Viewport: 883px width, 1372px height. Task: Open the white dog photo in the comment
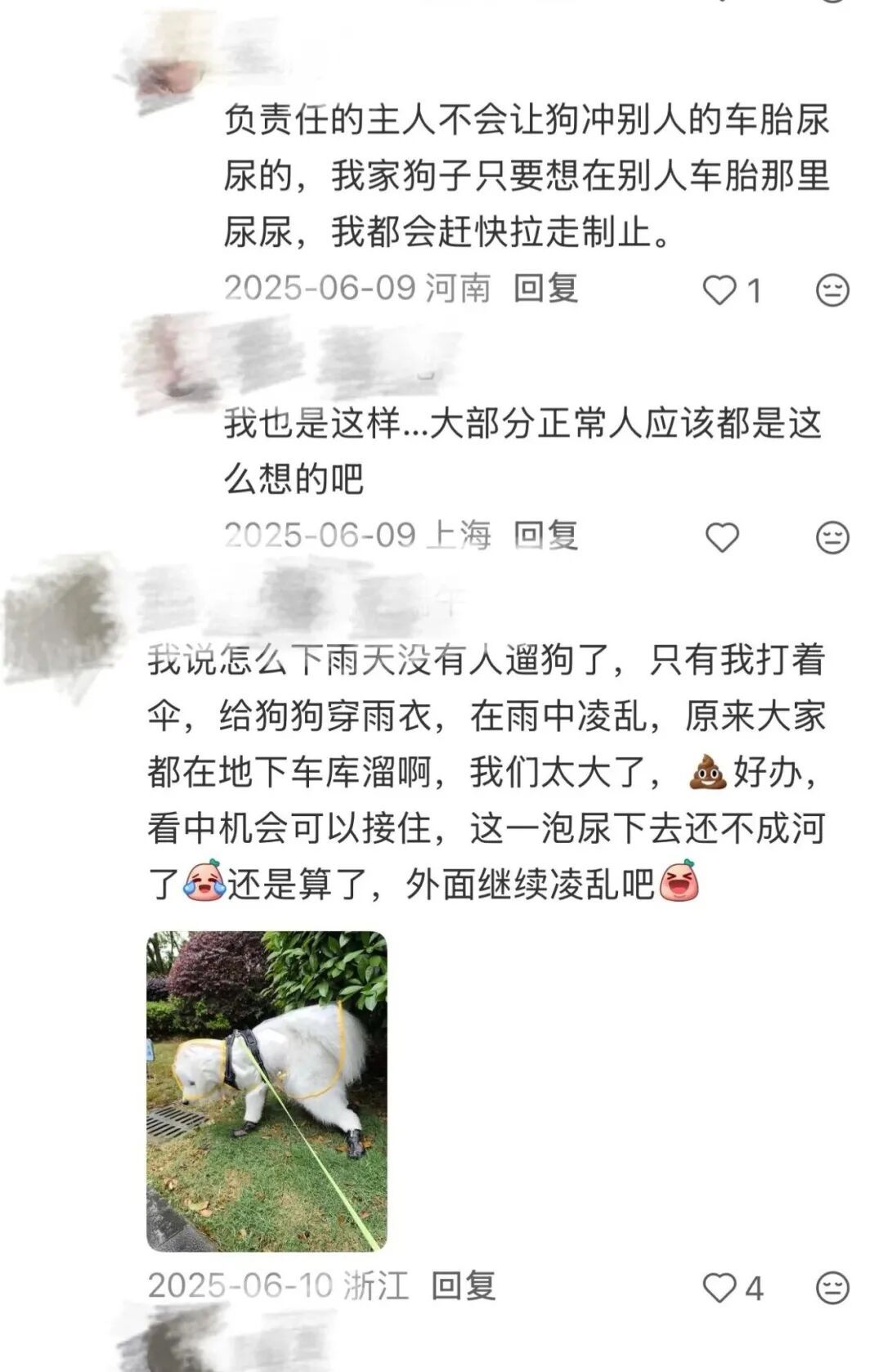tap(267, 1091)
